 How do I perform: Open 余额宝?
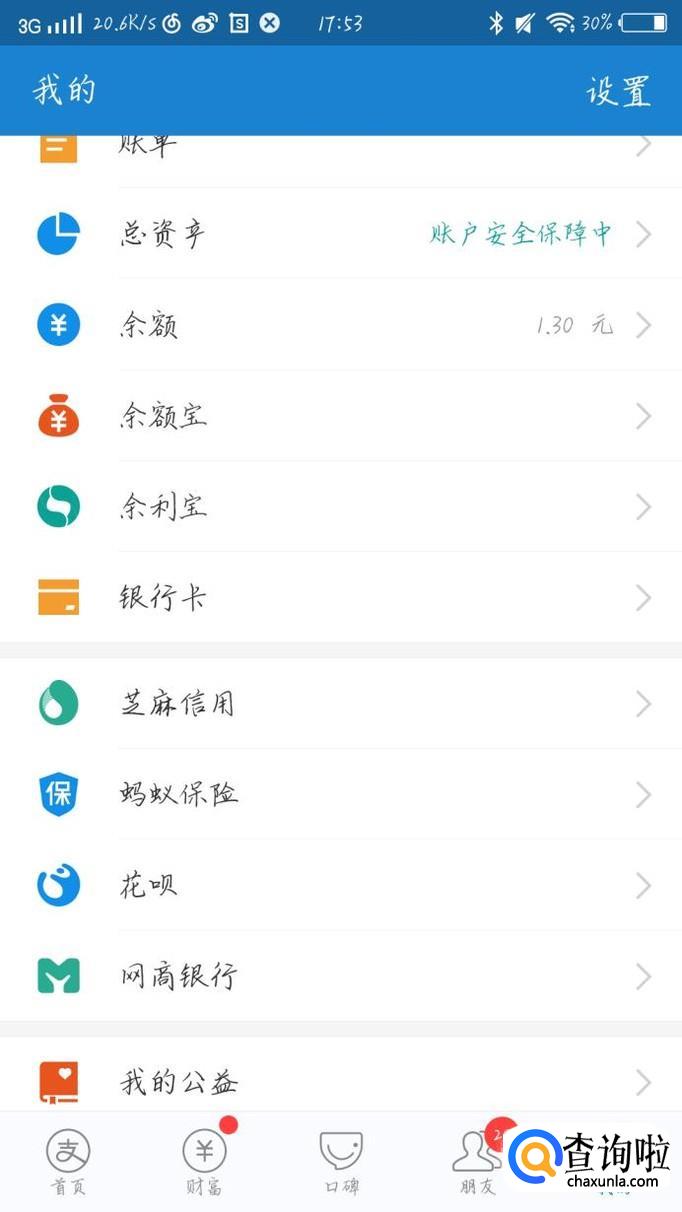click(340, 416)
